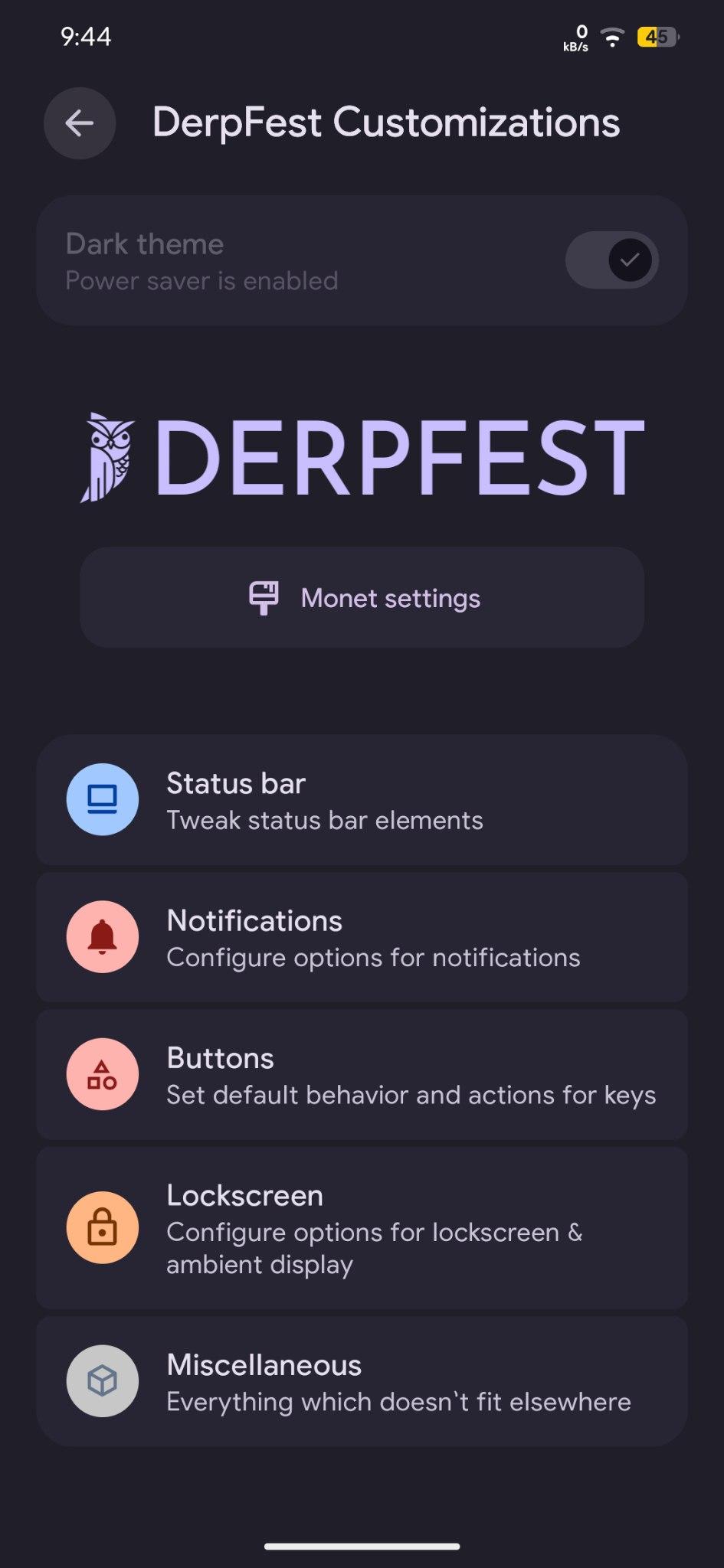724x1568 pixels.
Task: Toggle the Dark theme switch
Action: click(x=611, y=260)
